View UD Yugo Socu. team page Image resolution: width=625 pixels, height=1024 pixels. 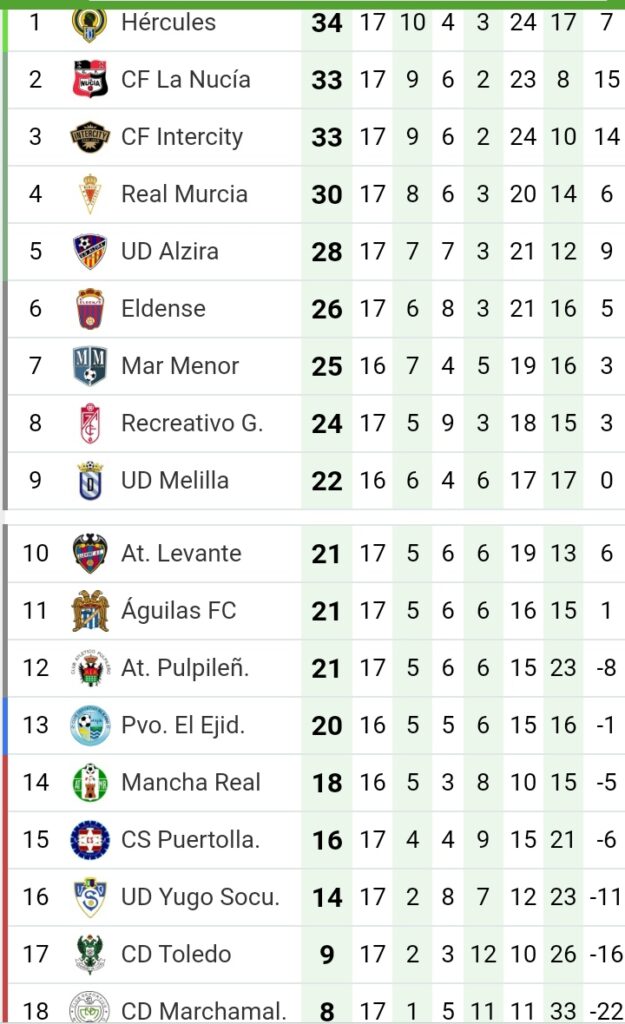[x=199, y=897]
